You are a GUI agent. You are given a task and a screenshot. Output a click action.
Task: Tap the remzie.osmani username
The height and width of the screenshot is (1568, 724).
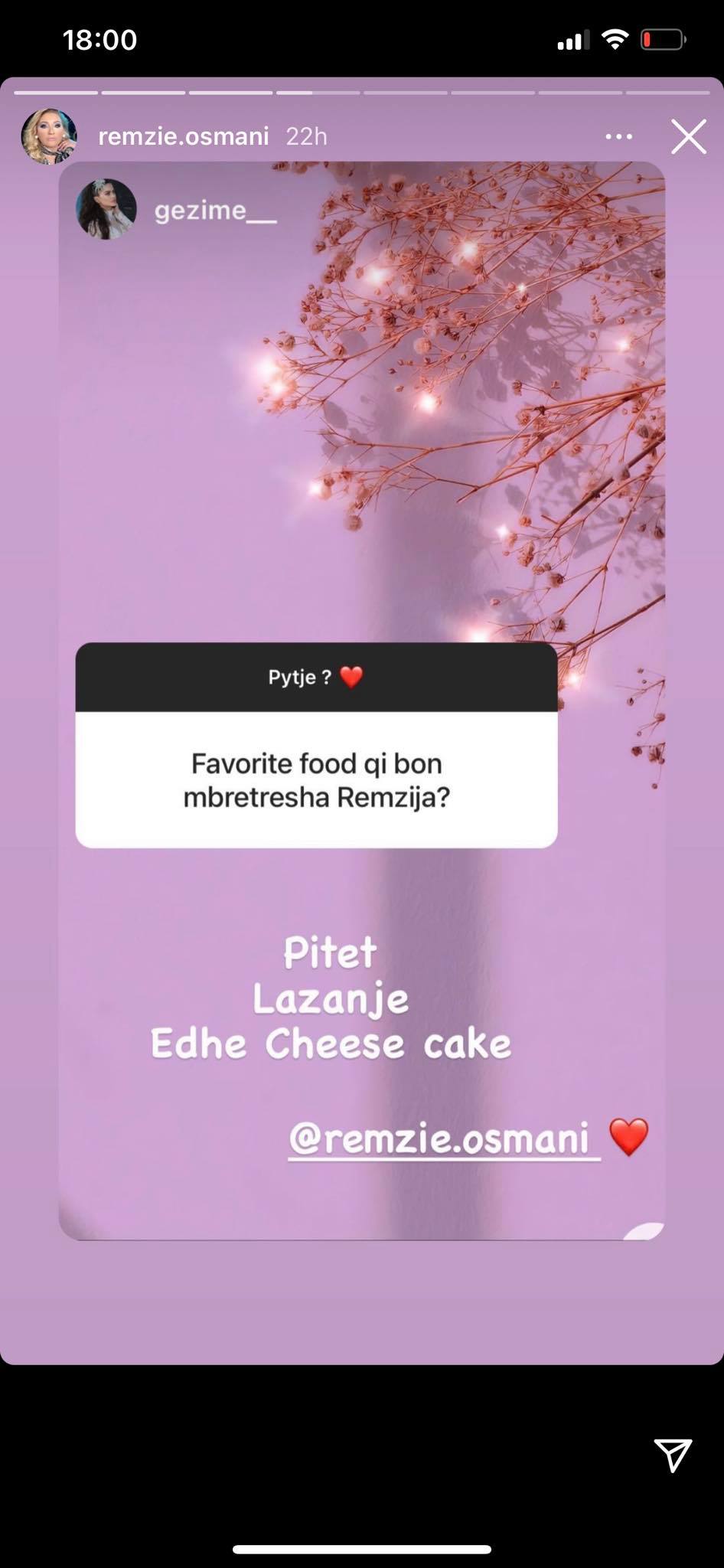click(184, 136)
